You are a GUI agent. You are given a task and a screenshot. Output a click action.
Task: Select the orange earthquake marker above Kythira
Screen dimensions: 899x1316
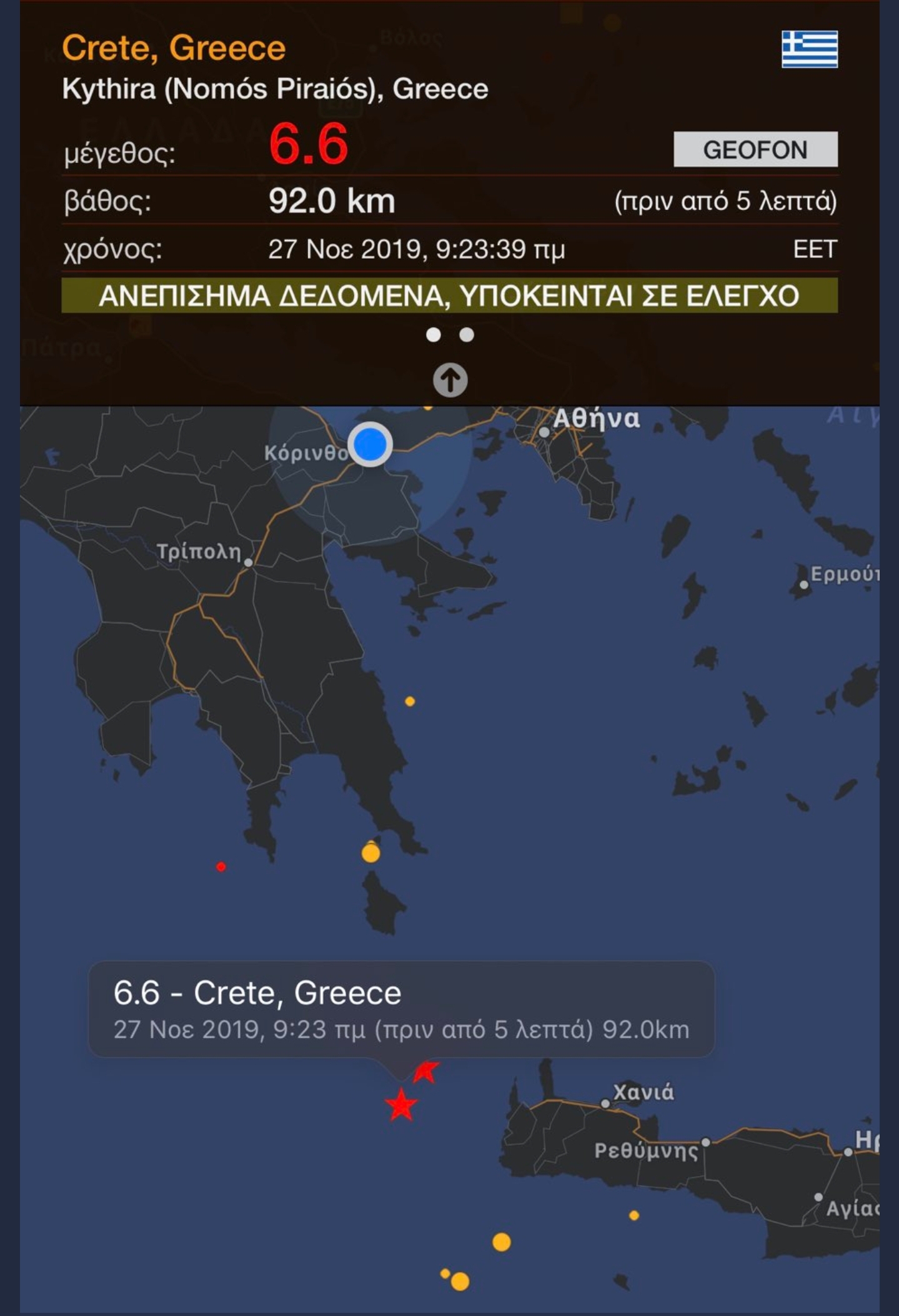click(370, 852)
